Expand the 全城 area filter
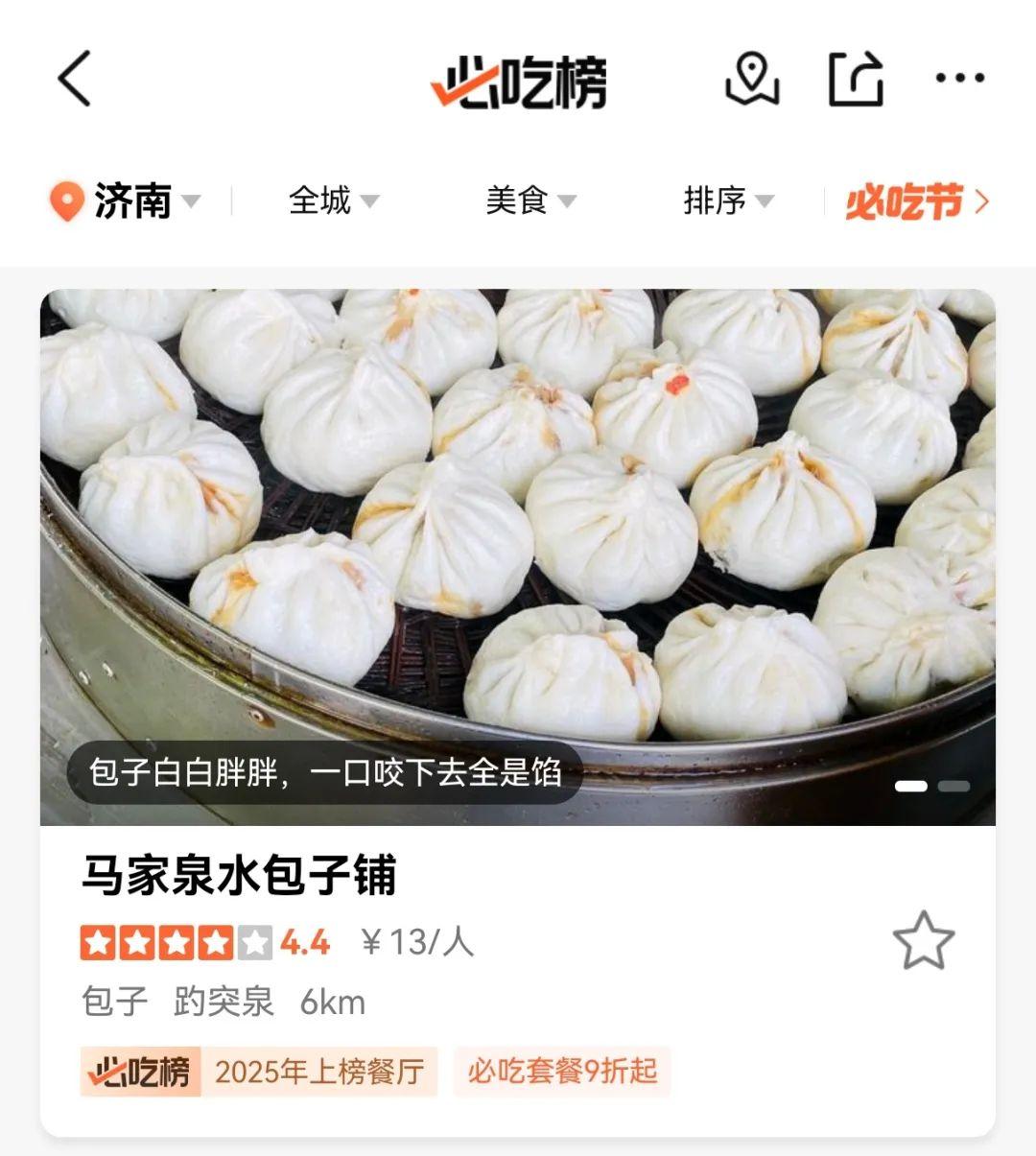This screenshot has width=1036, height=1156. (x=333, y=201)
